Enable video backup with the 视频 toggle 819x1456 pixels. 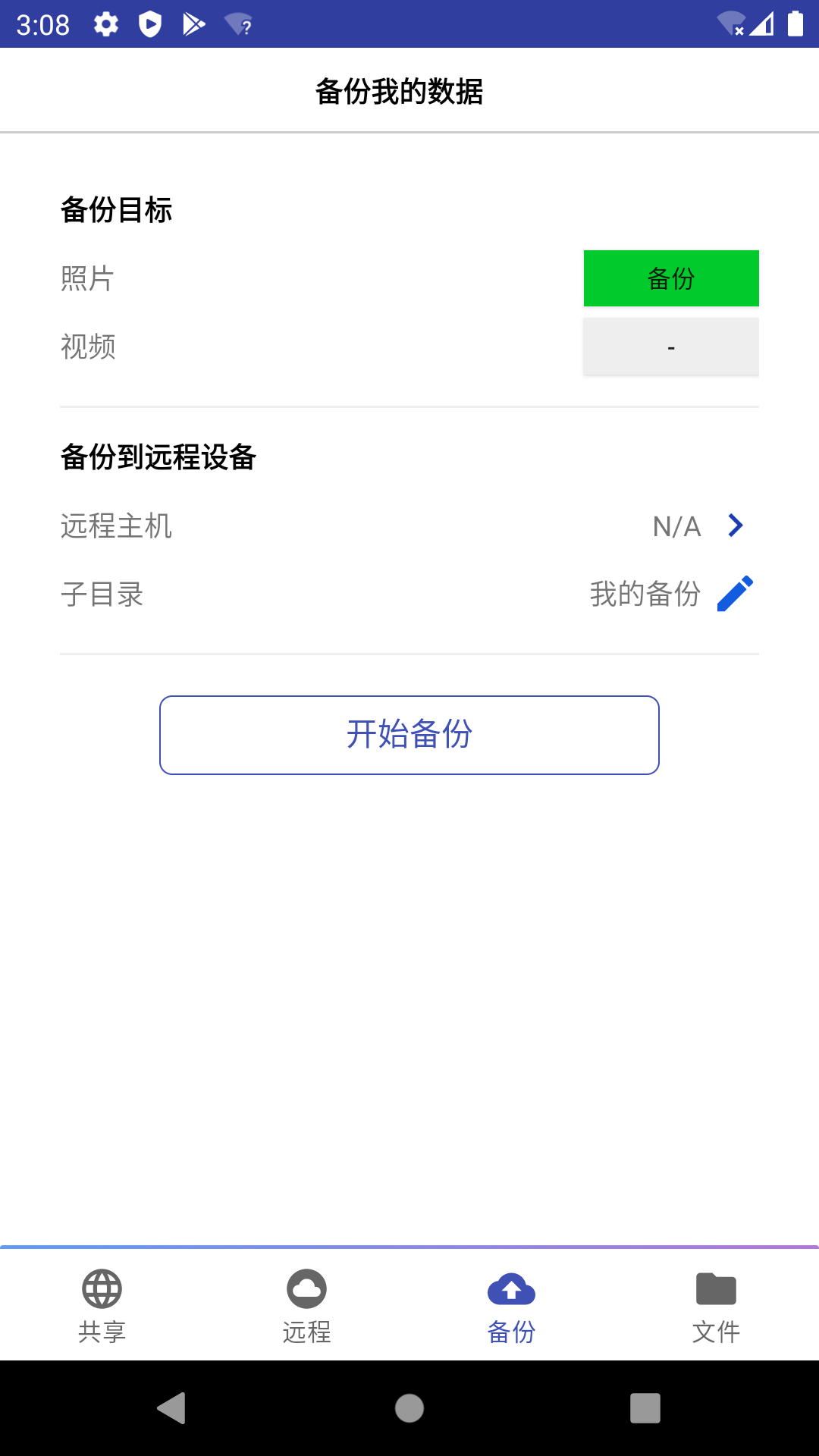(x=670, y=346)
